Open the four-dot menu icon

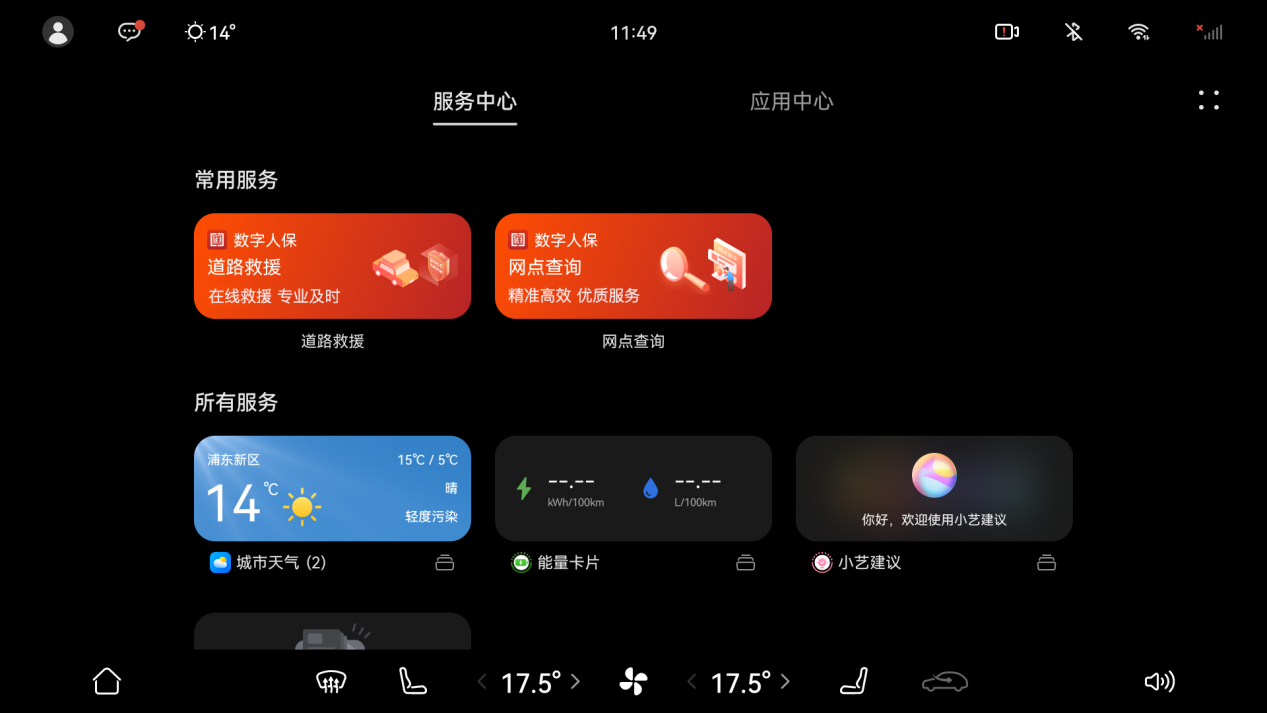[x=1208, y=100]
